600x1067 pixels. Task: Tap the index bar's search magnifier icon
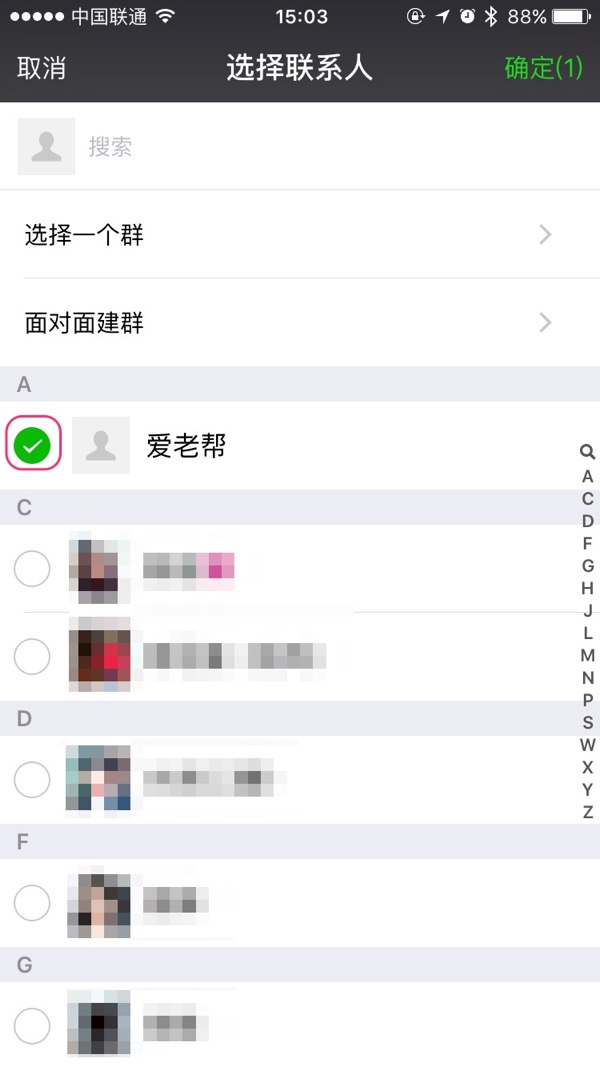coord(588,453)
